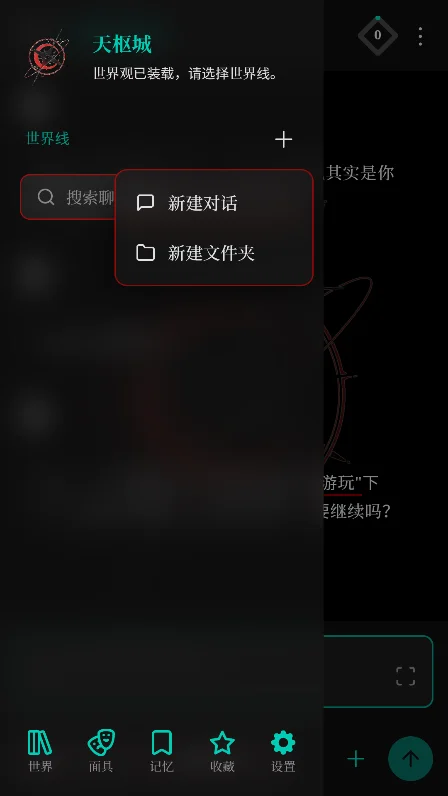Open the 搜索聊 search field
This screenshot has height=796, width=448.
point(69,197)
